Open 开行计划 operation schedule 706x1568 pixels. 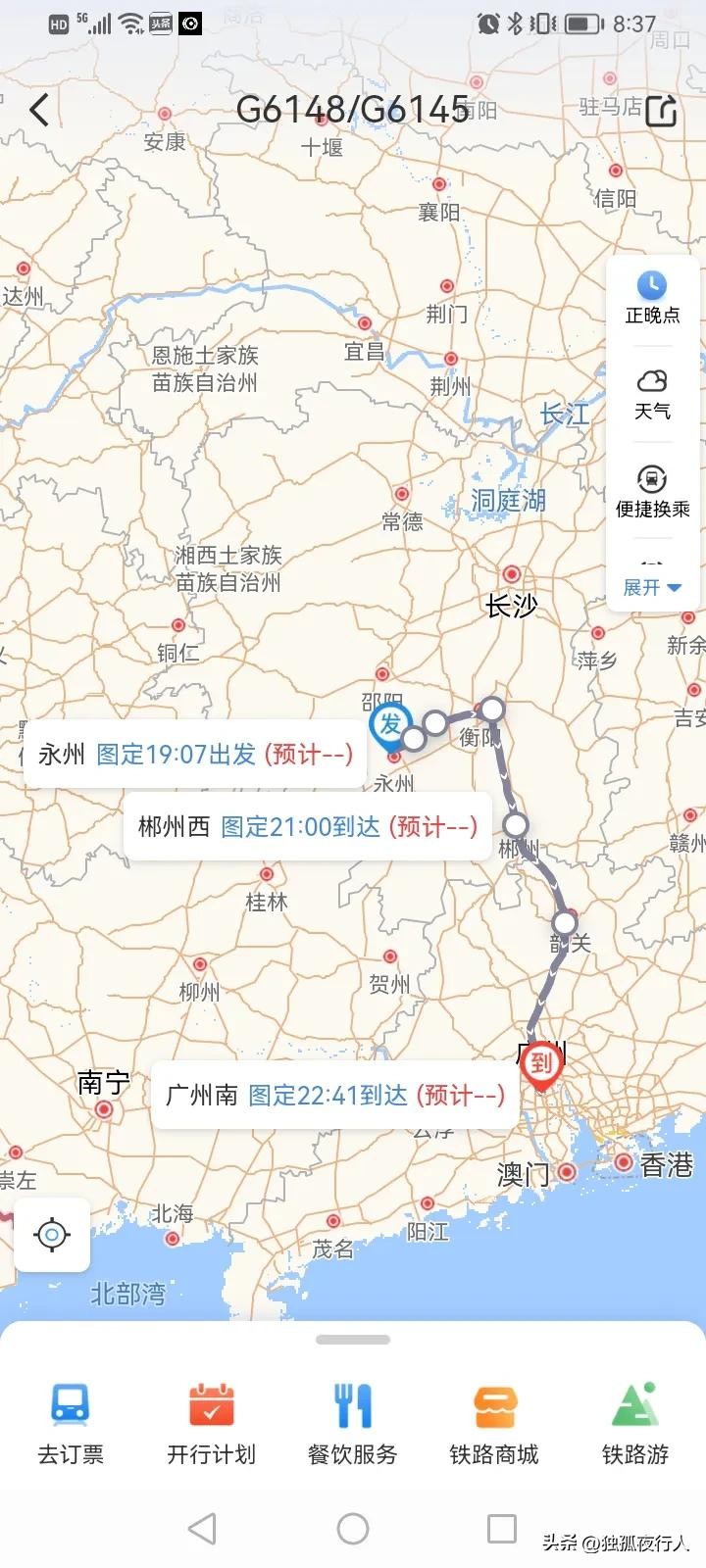click(211, 1423)
